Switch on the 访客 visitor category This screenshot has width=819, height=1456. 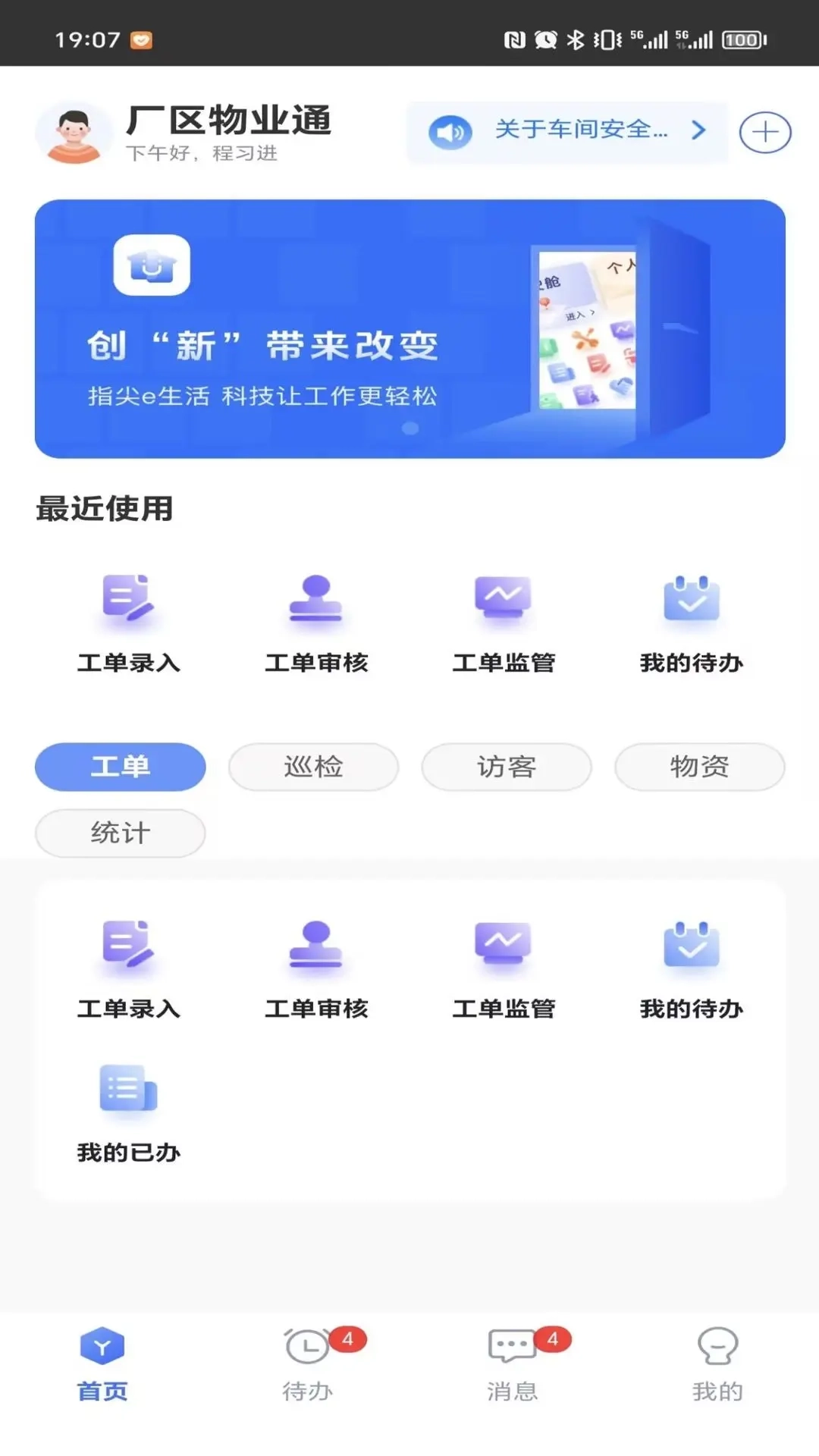pyautogui.click(x=506, y=767)
